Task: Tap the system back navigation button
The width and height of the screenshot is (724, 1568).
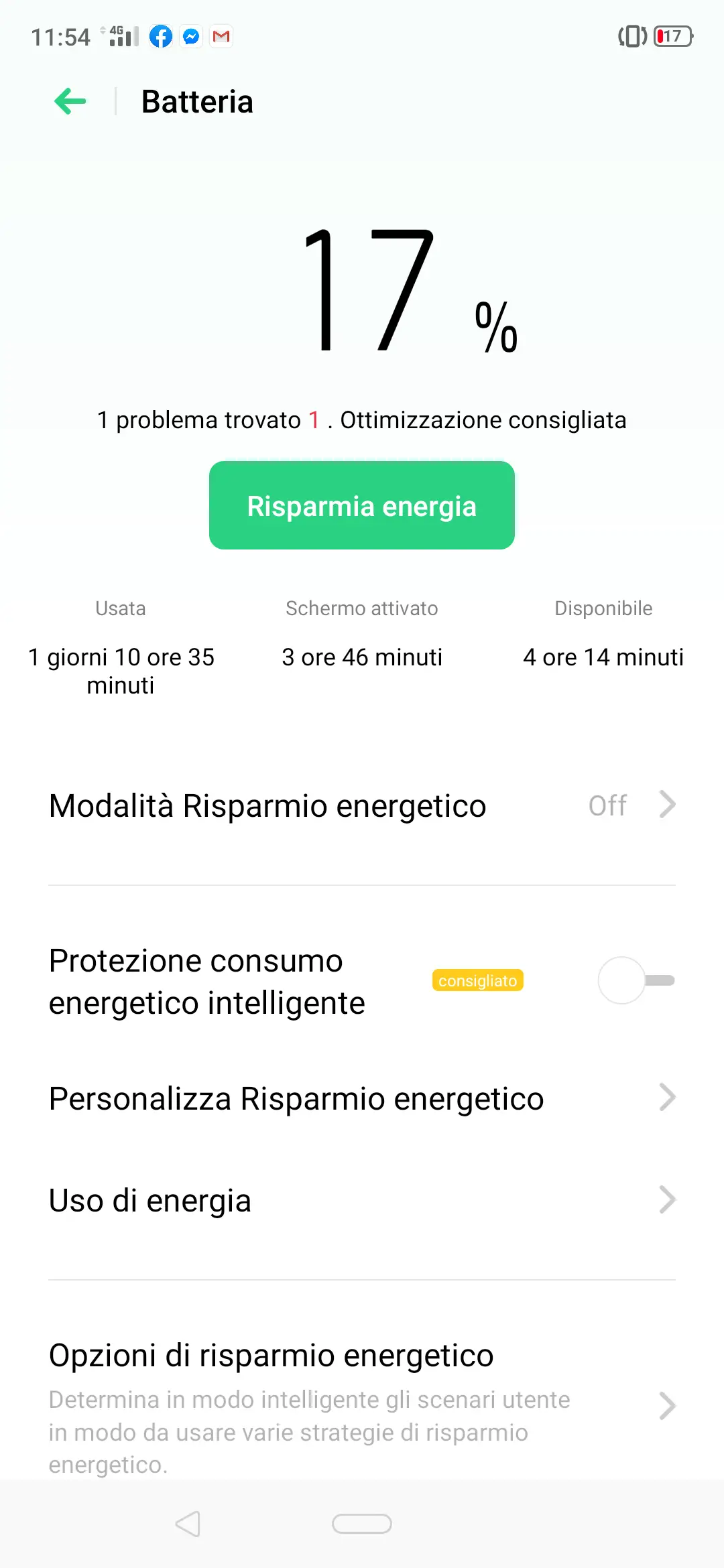Action: [x=188, y=1524]
